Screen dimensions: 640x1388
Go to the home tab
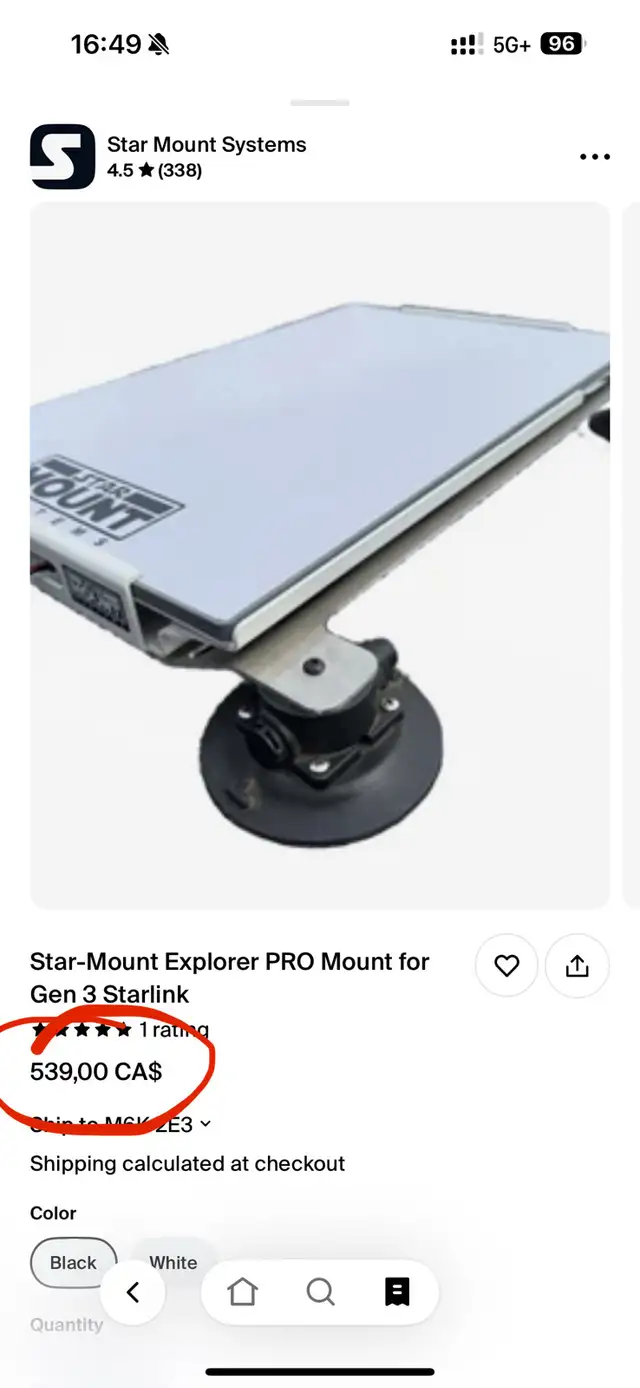pyautogui.click(x=243, y=1292)
